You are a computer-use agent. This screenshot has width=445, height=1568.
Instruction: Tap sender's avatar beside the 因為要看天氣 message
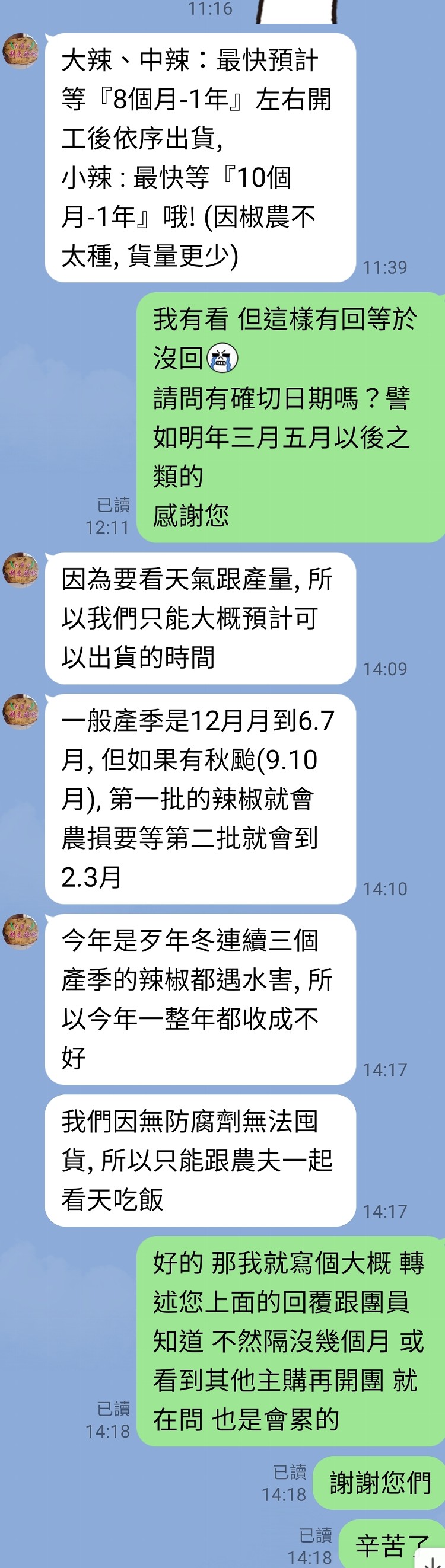click(x=21, y=570)
